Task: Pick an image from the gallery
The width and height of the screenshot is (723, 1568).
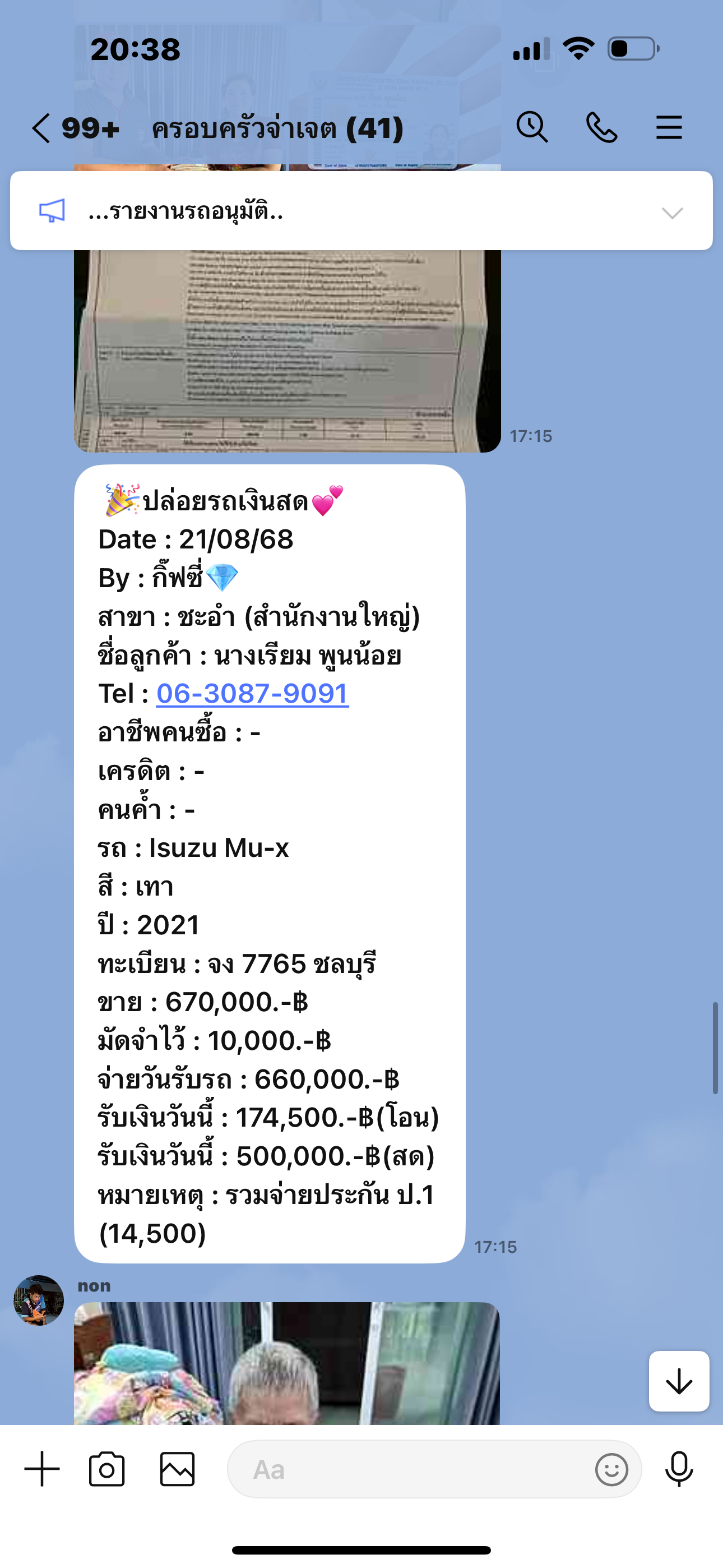Action: click(177, 1469)
